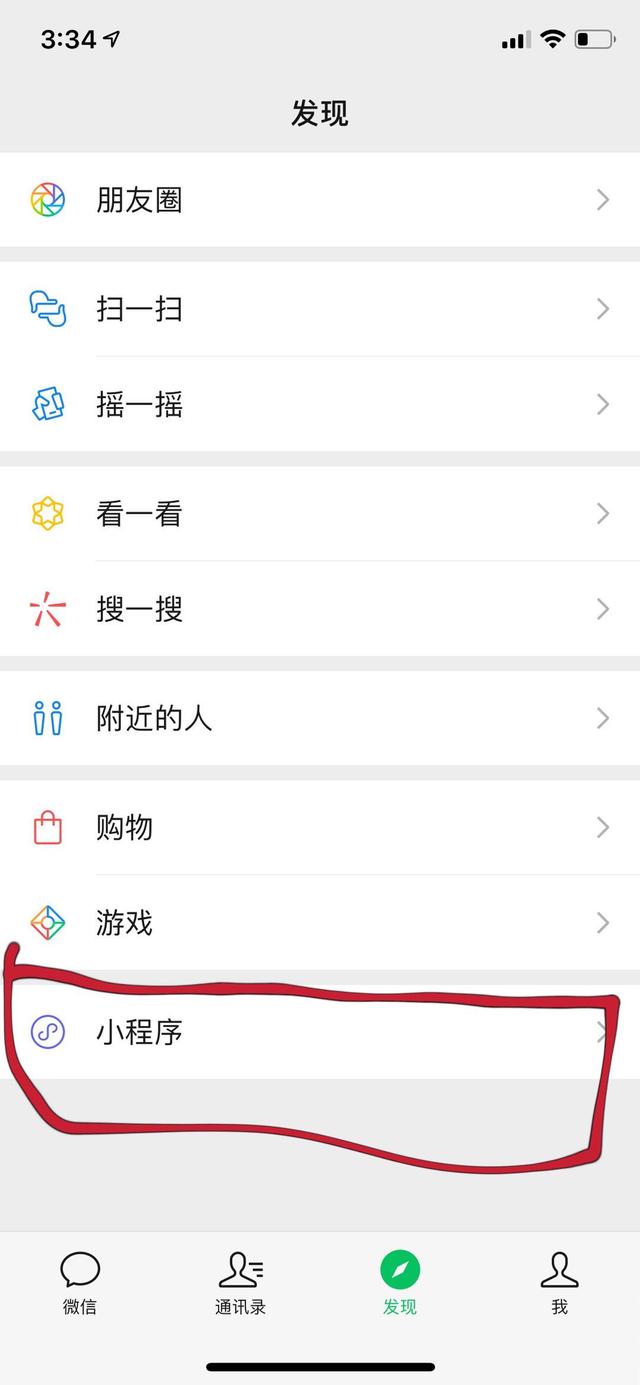640x1385 pixels.
Task: Switch to the 微信 chats tab
Action: click(x=80, y=1282)
